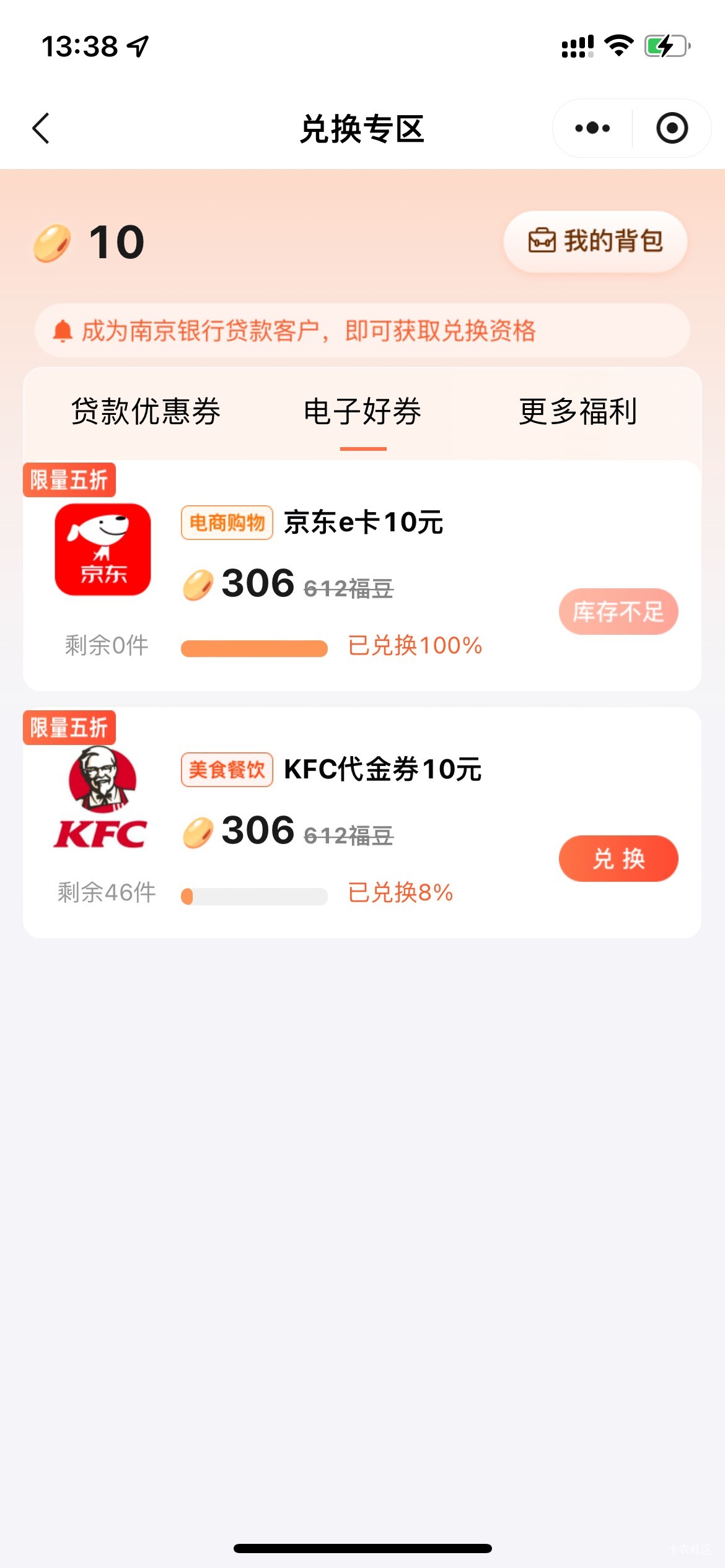Open the 京东e卡10元 card
The width and height of the screenshot is (725, 1568).
(363, 522)
